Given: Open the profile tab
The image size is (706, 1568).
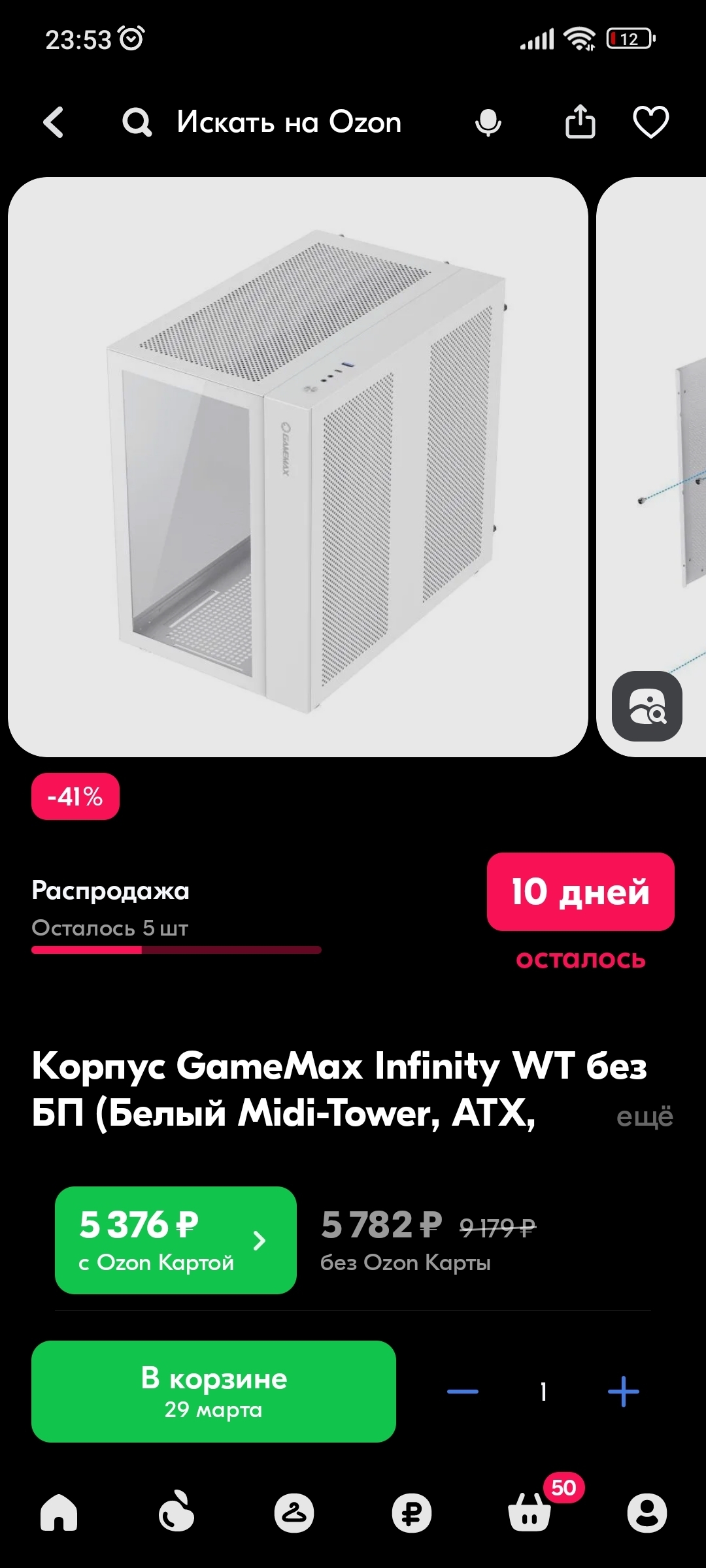Looking at the screenshot, I should pos(647,1513).
